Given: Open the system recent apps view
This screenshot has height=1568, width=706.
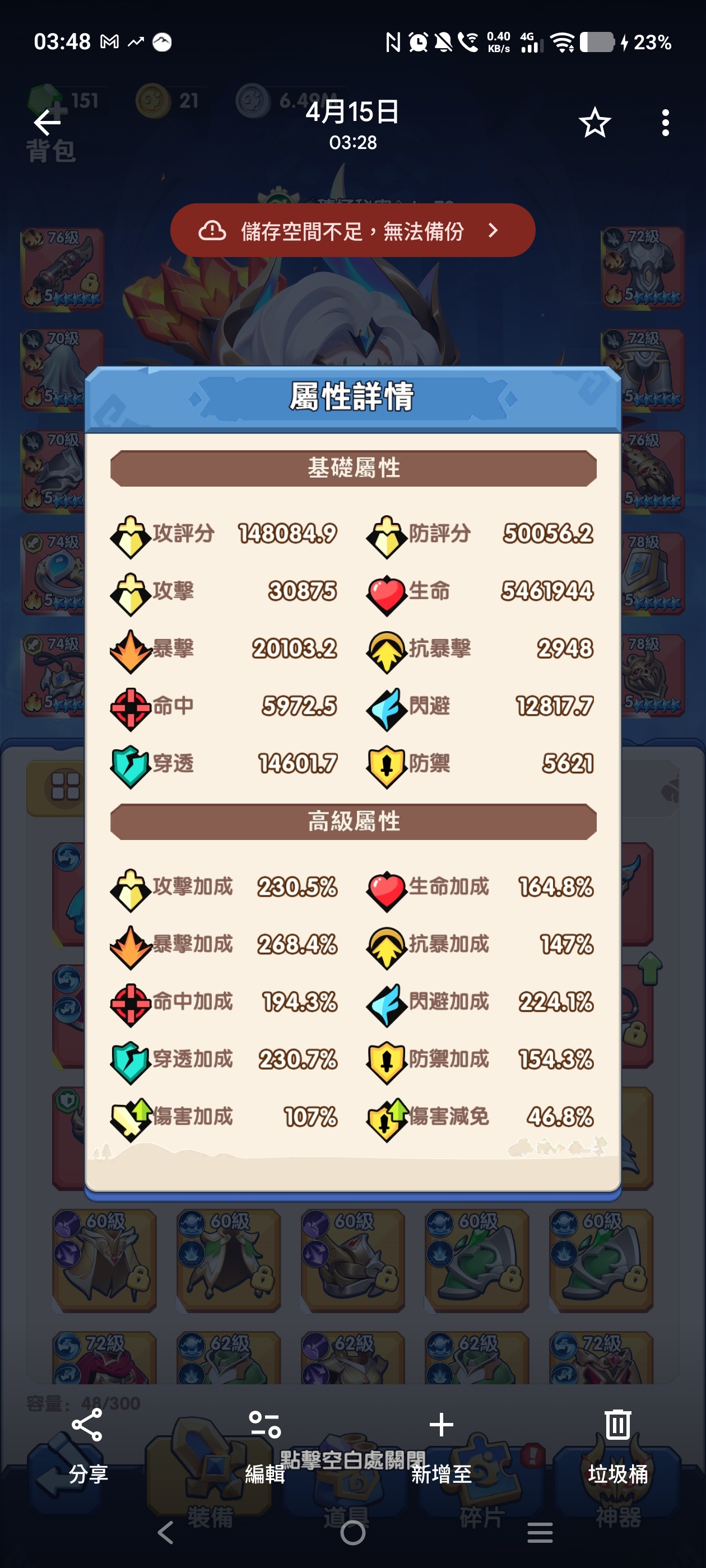Looking at the screenshot, I should pyautogui.click(x=540, y=1532).
